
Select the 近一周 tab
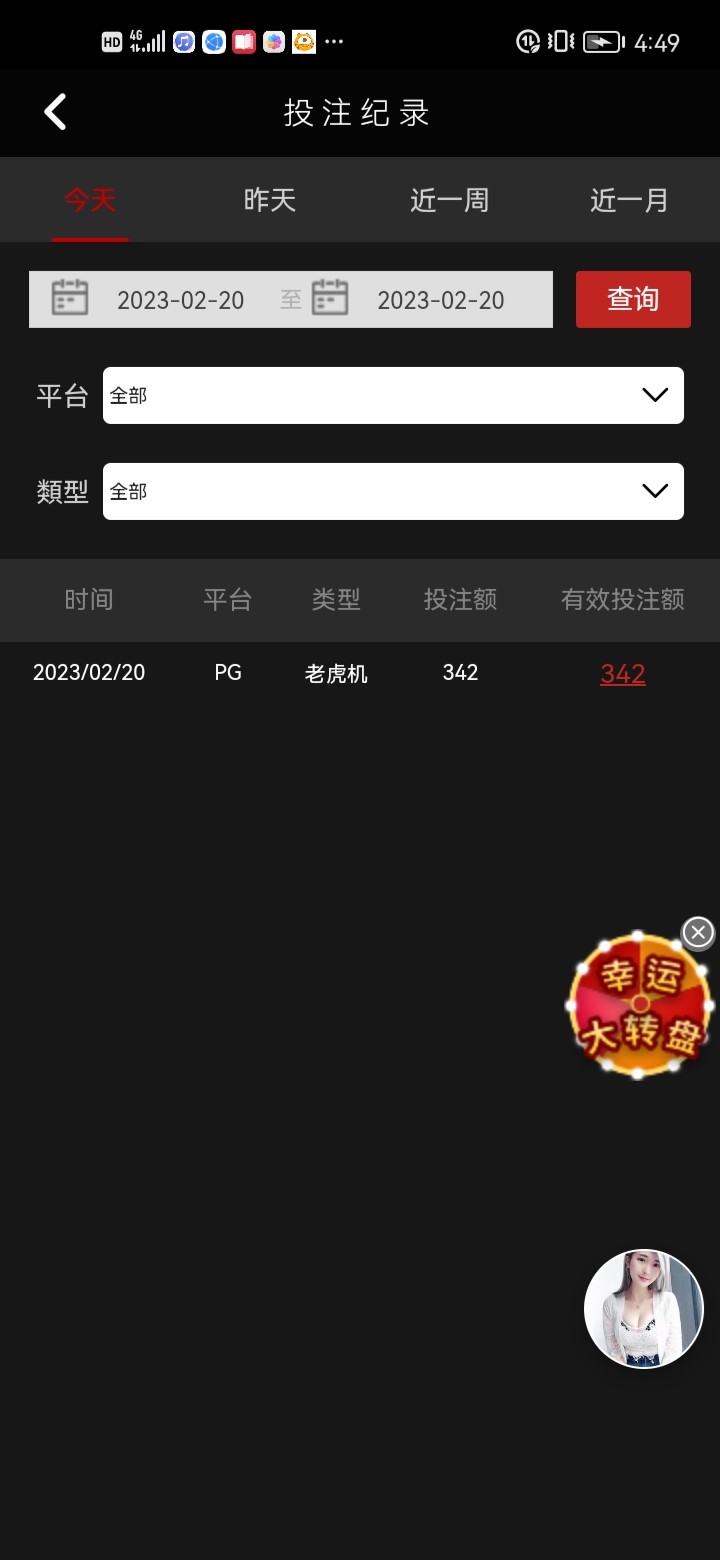coord(449,200)
